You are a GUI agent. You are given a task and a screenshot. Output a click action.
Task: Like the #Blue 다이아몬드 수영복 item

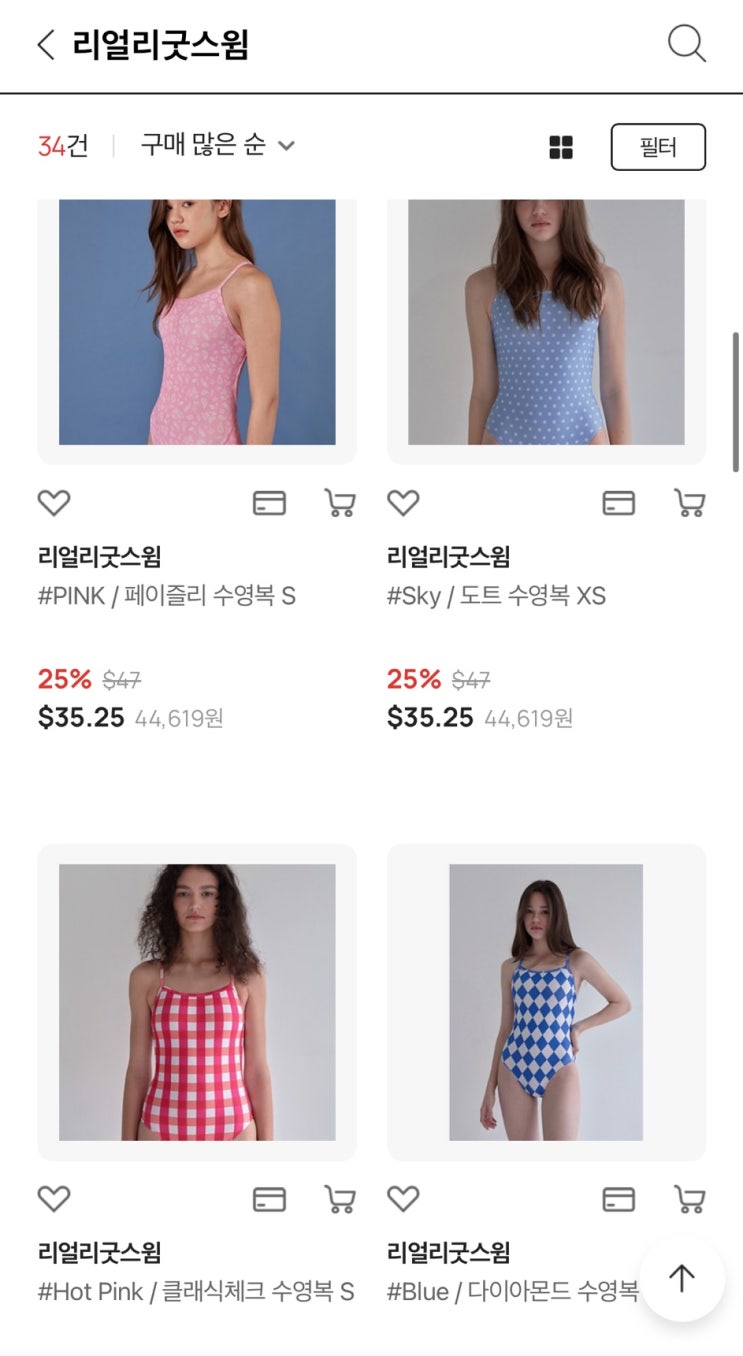click(403, 1198)
